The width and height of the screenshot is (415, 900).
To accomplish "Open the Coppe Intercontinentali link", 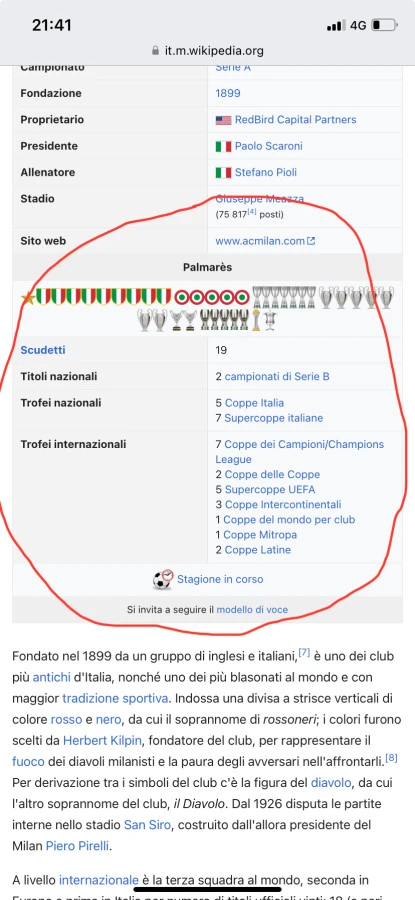I will click(283, 505).
